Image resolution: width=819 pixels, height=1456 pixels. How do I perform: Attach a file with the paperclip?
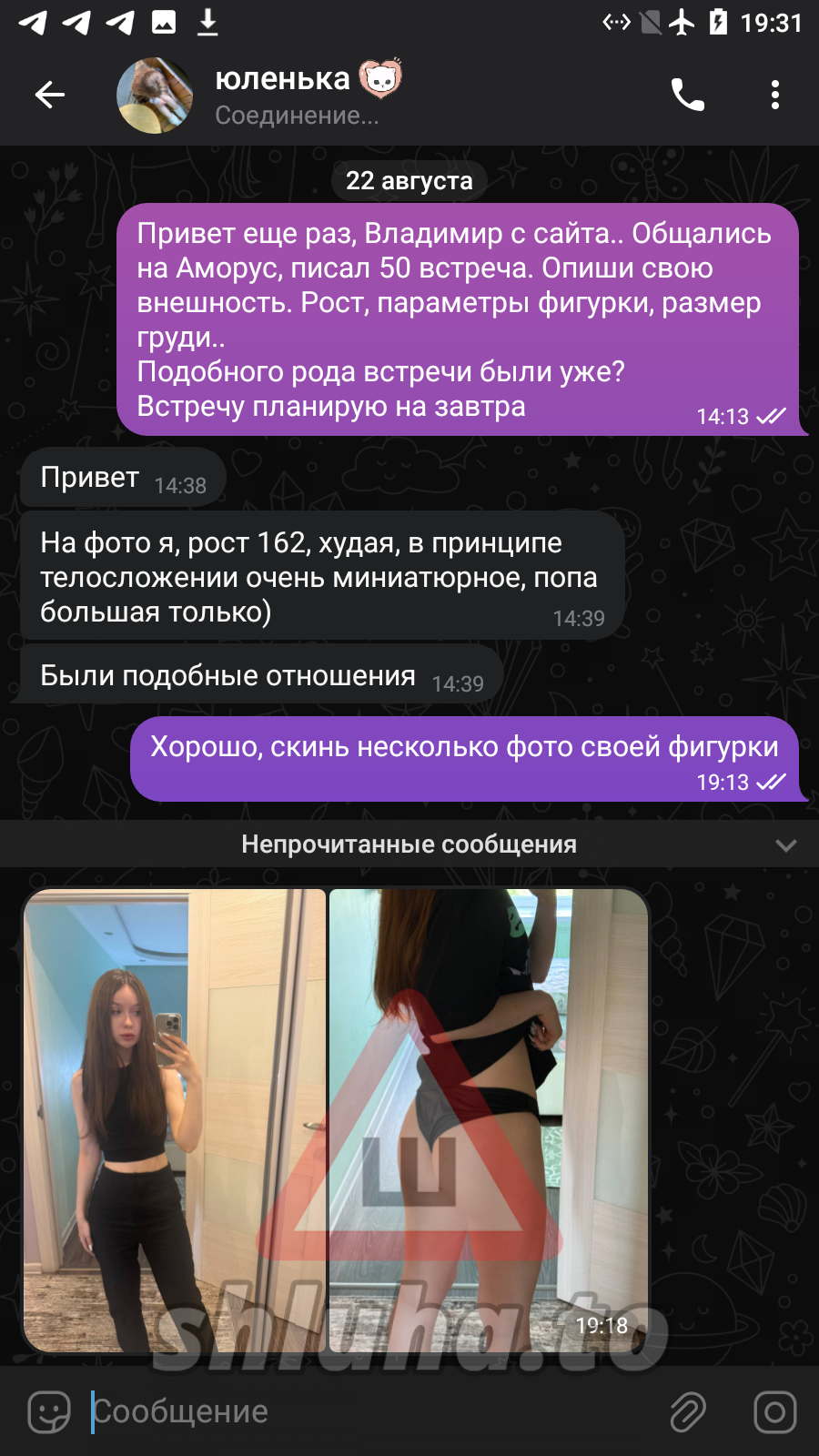click(688, 1411)
